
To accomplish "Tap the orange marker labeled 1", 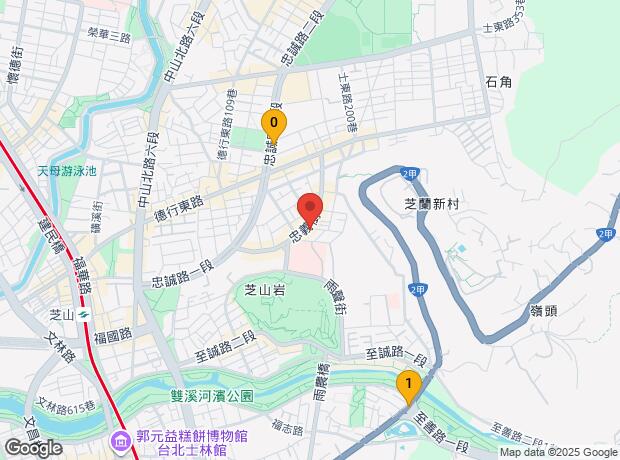I will 407,385.
